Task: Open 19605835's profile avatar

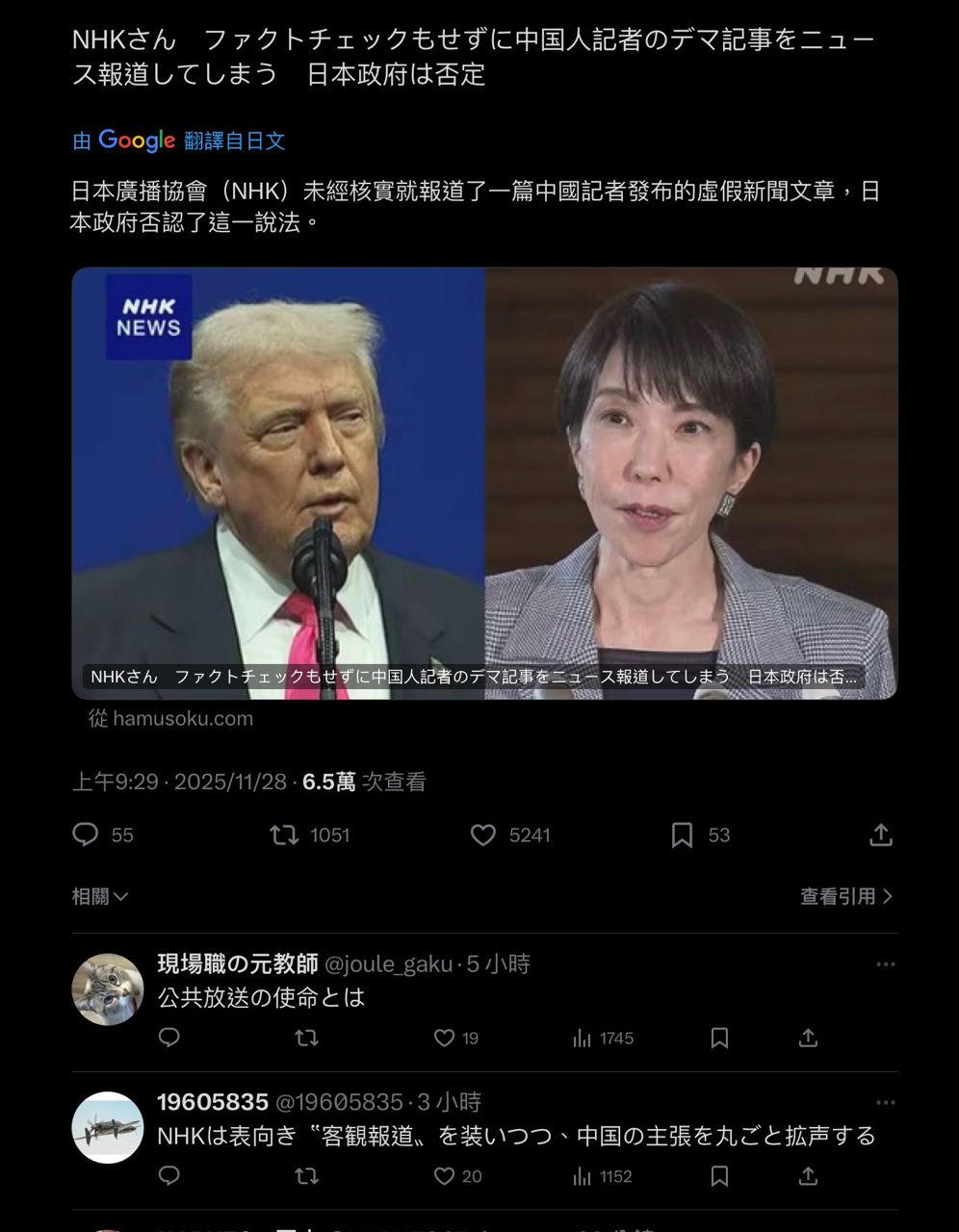Action: pos(108,1127)
